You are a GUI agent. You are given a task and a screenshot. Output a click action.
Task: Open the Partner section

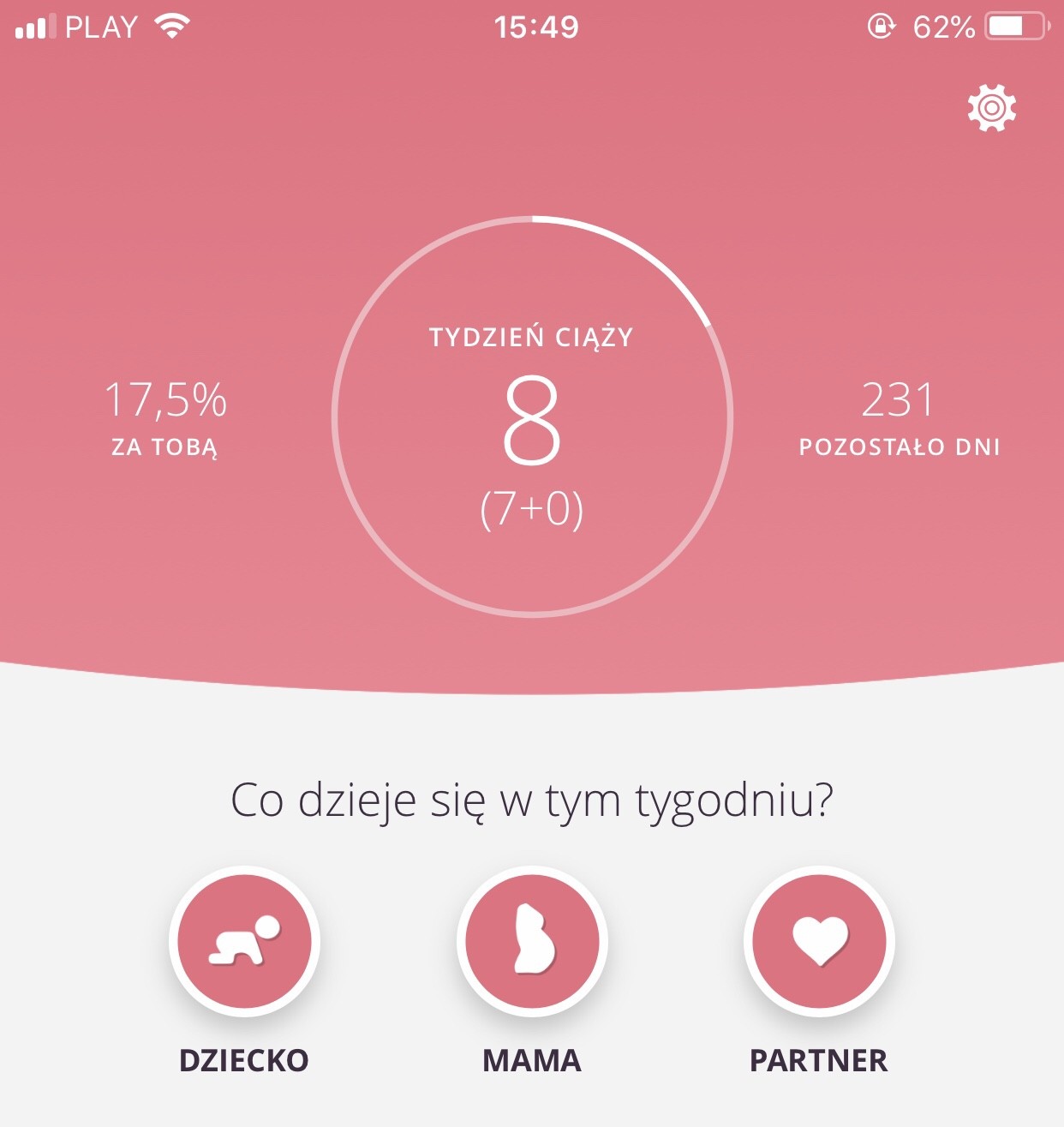point(819,941)
